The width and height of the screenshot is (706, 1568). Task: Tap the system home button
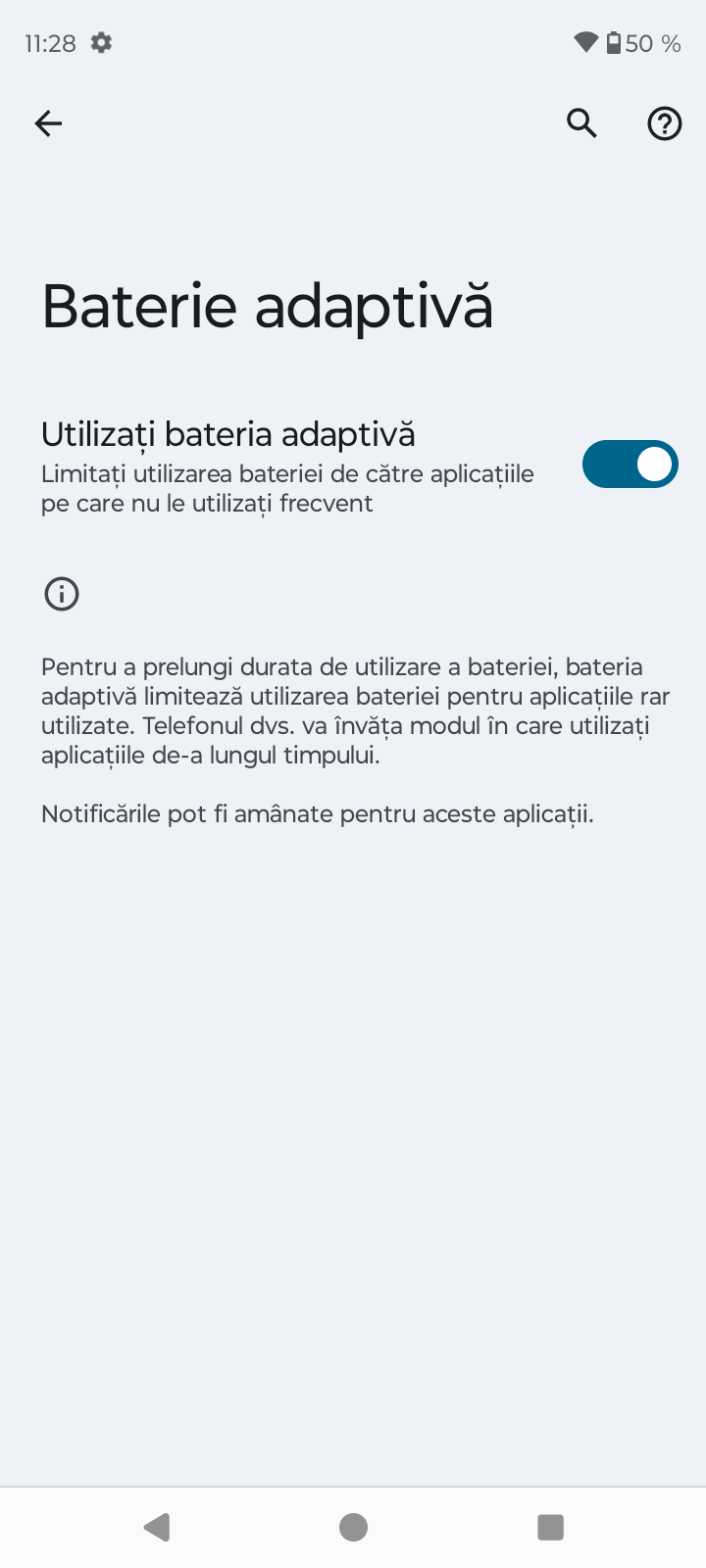point(353,1527)
